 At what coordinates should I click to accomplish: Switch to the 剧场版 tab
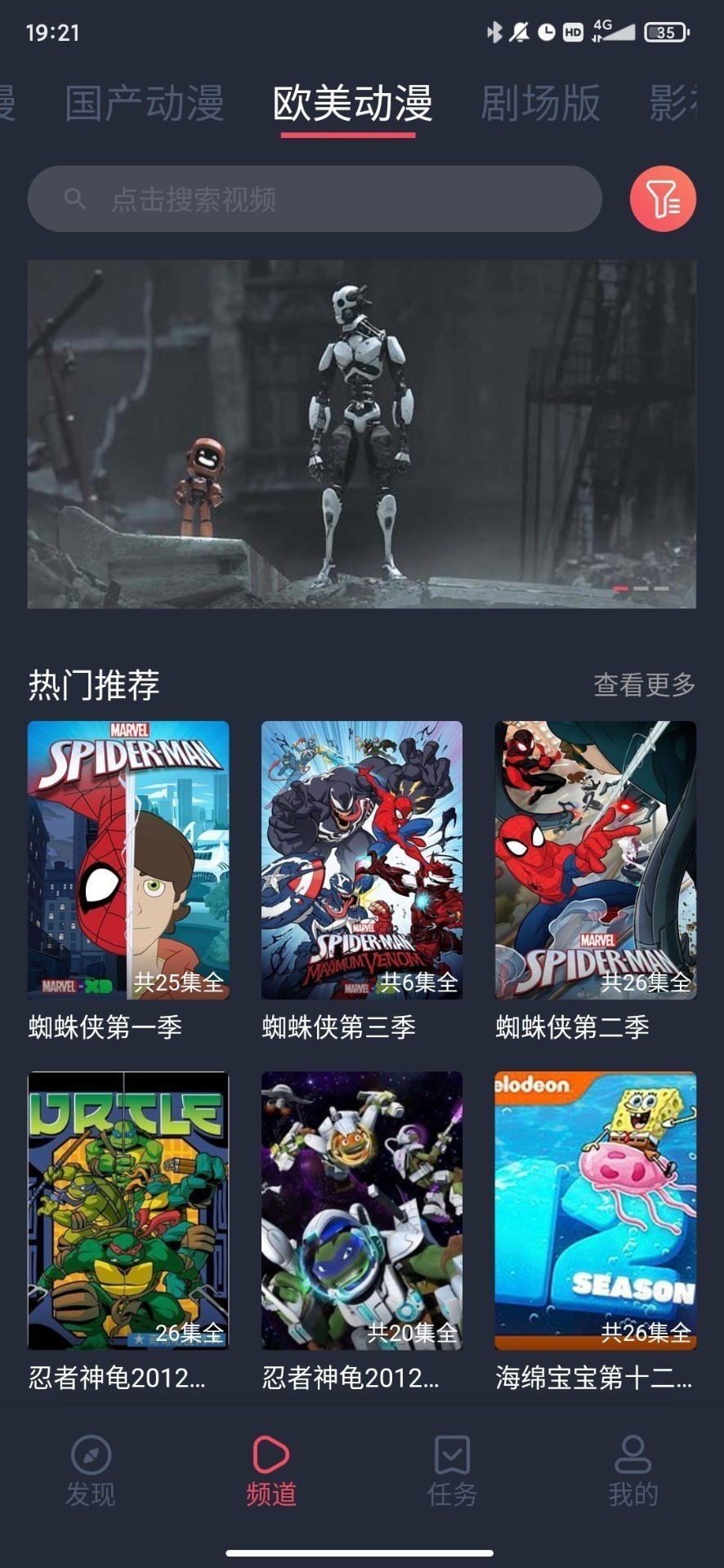pyautogui.click(x=542, y=105)
